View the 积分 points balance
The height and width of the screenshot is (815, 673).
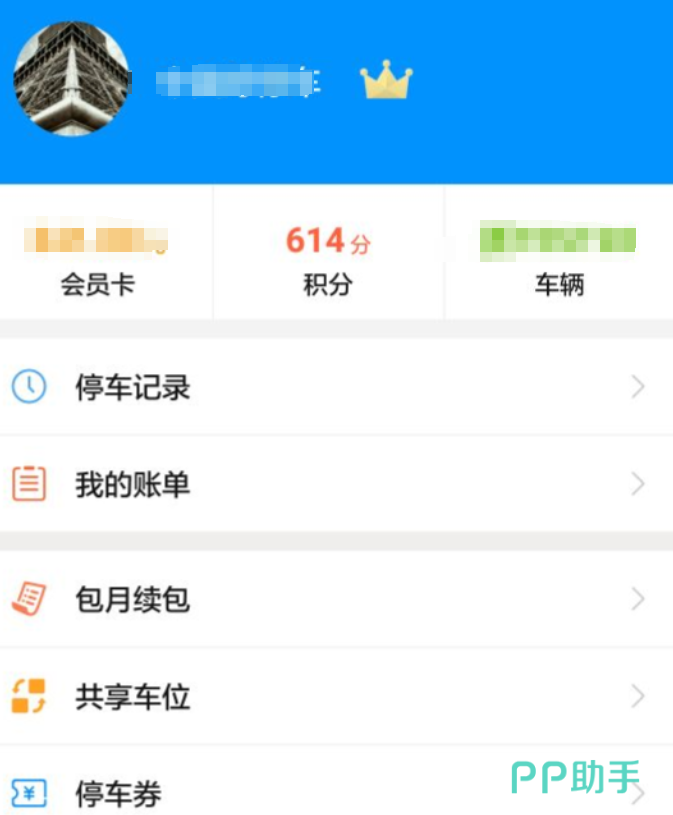[328, 261]
